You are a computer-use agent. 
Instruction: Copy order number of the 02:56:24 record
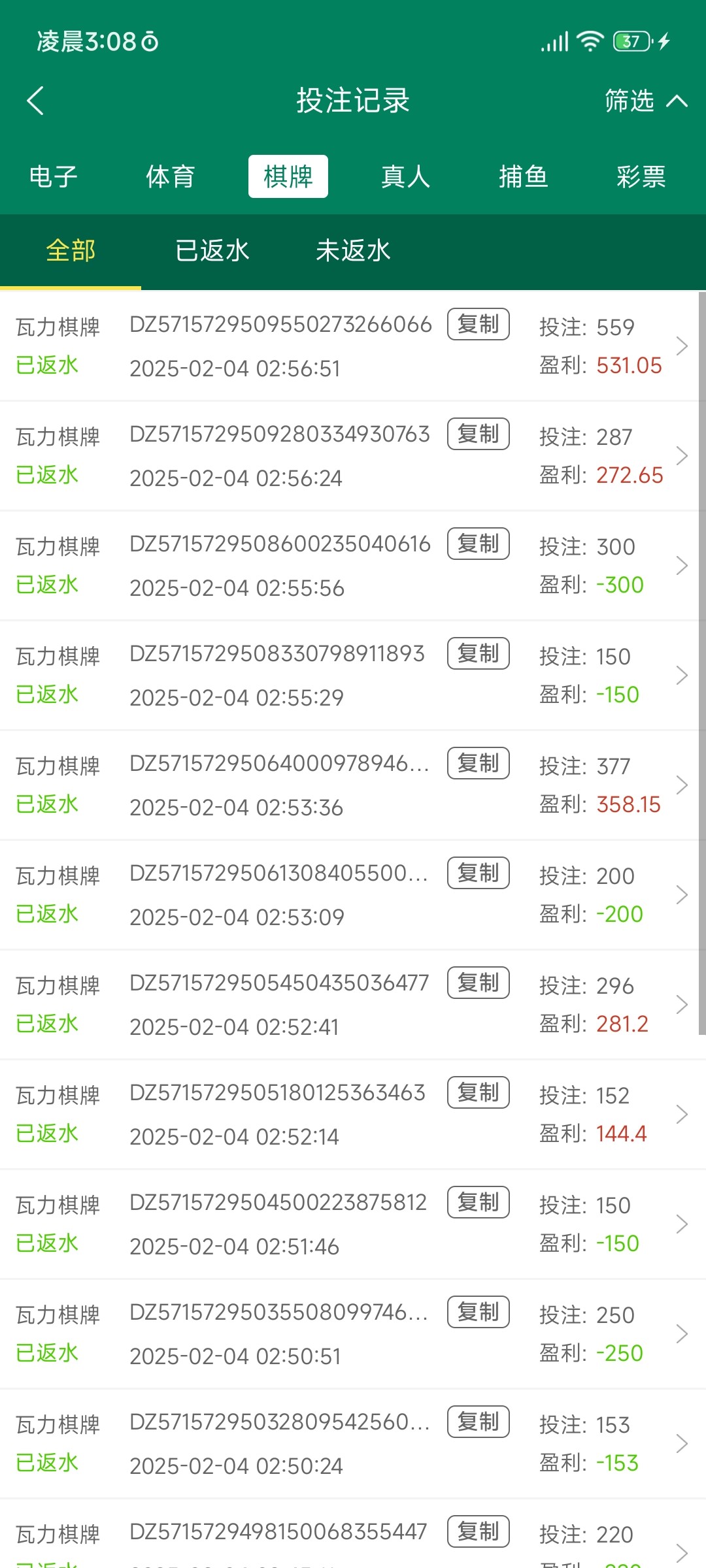(x=478, y=434)
